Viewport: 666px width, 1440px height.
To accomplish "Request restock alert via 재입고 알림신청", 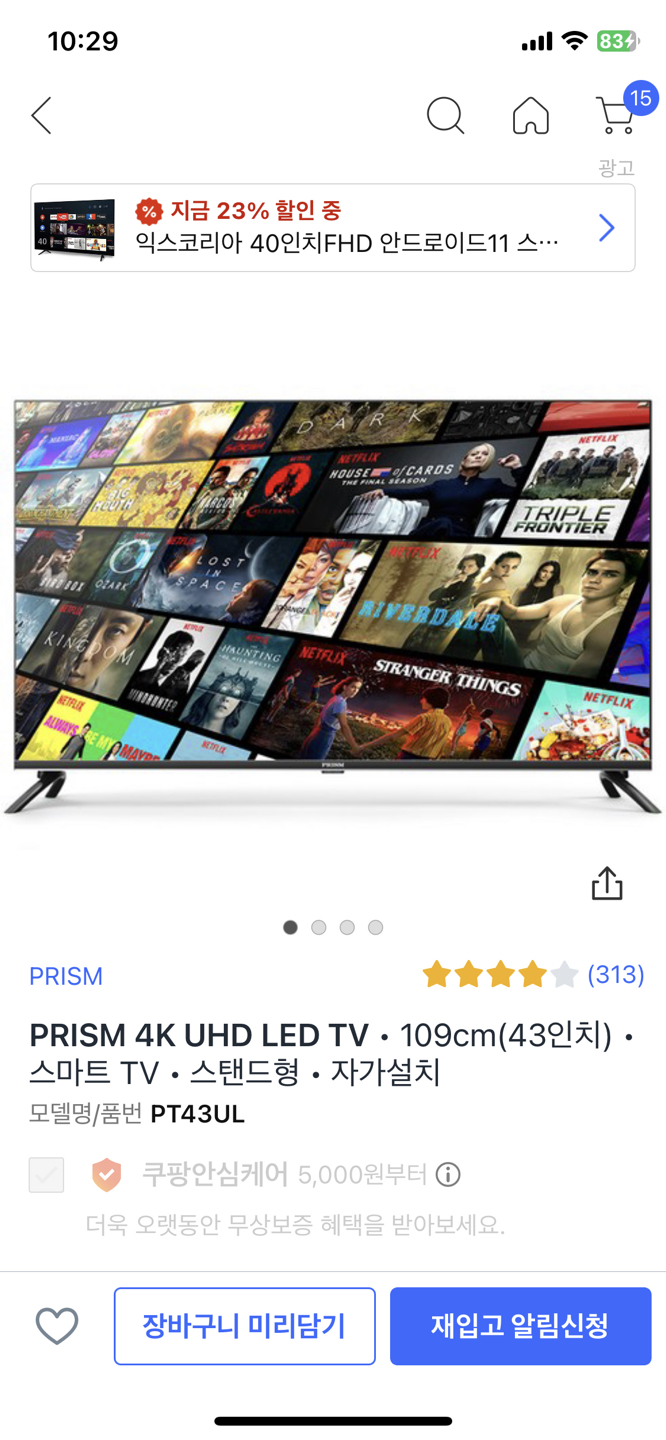I will (x=520, y=1326).
